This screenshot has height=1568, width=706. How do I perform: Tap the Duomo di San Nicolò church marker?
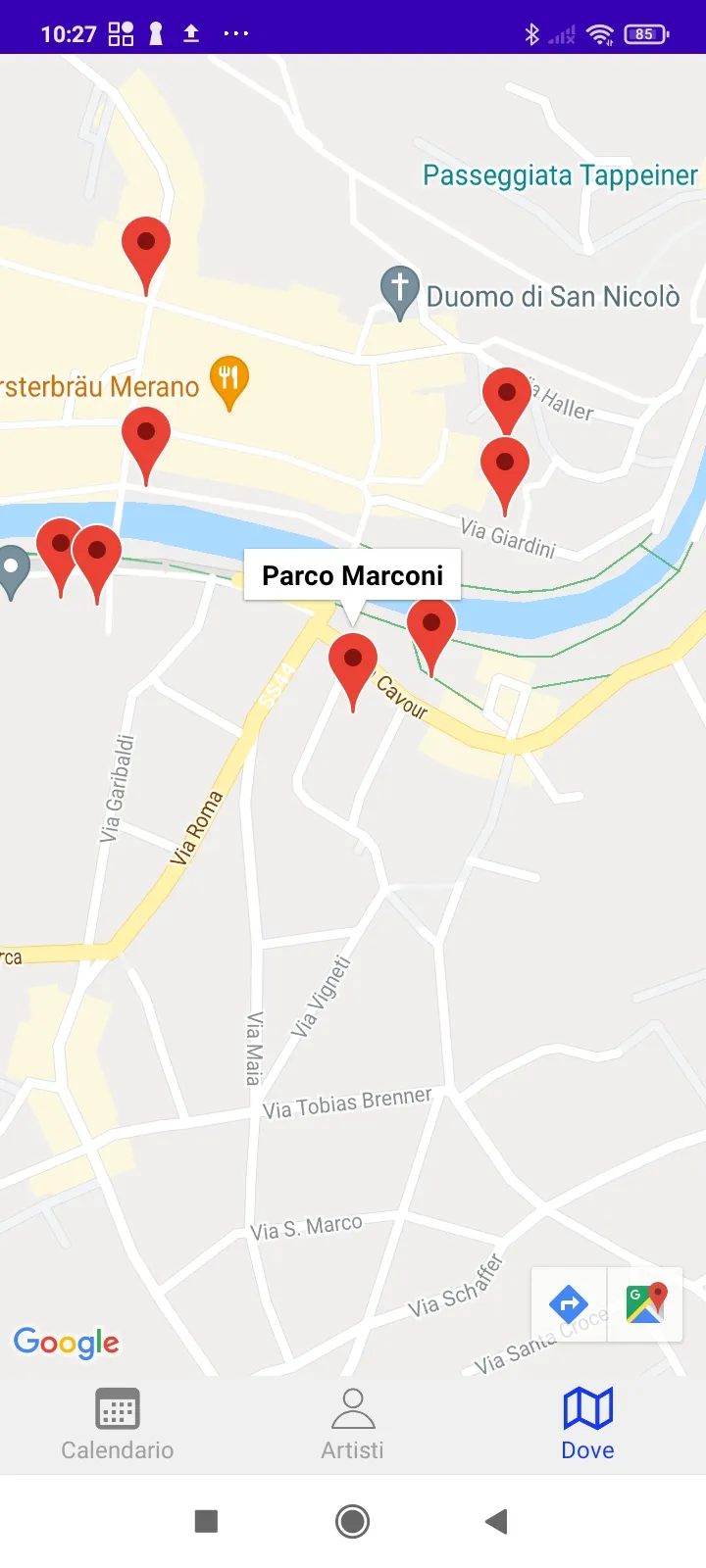coord(400,289)
